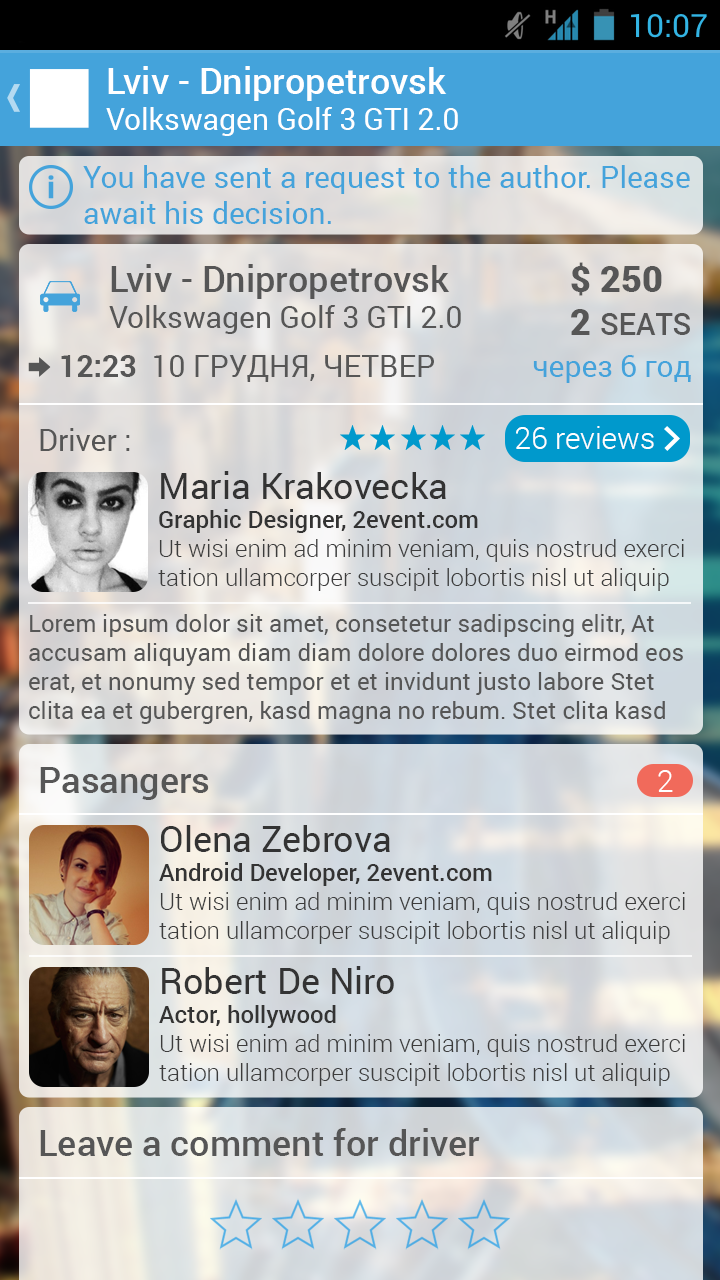Viewport: 720px width, 1280px height.
Task: Open passenger Olena Zebrova's profile
Action: point(275,840)
